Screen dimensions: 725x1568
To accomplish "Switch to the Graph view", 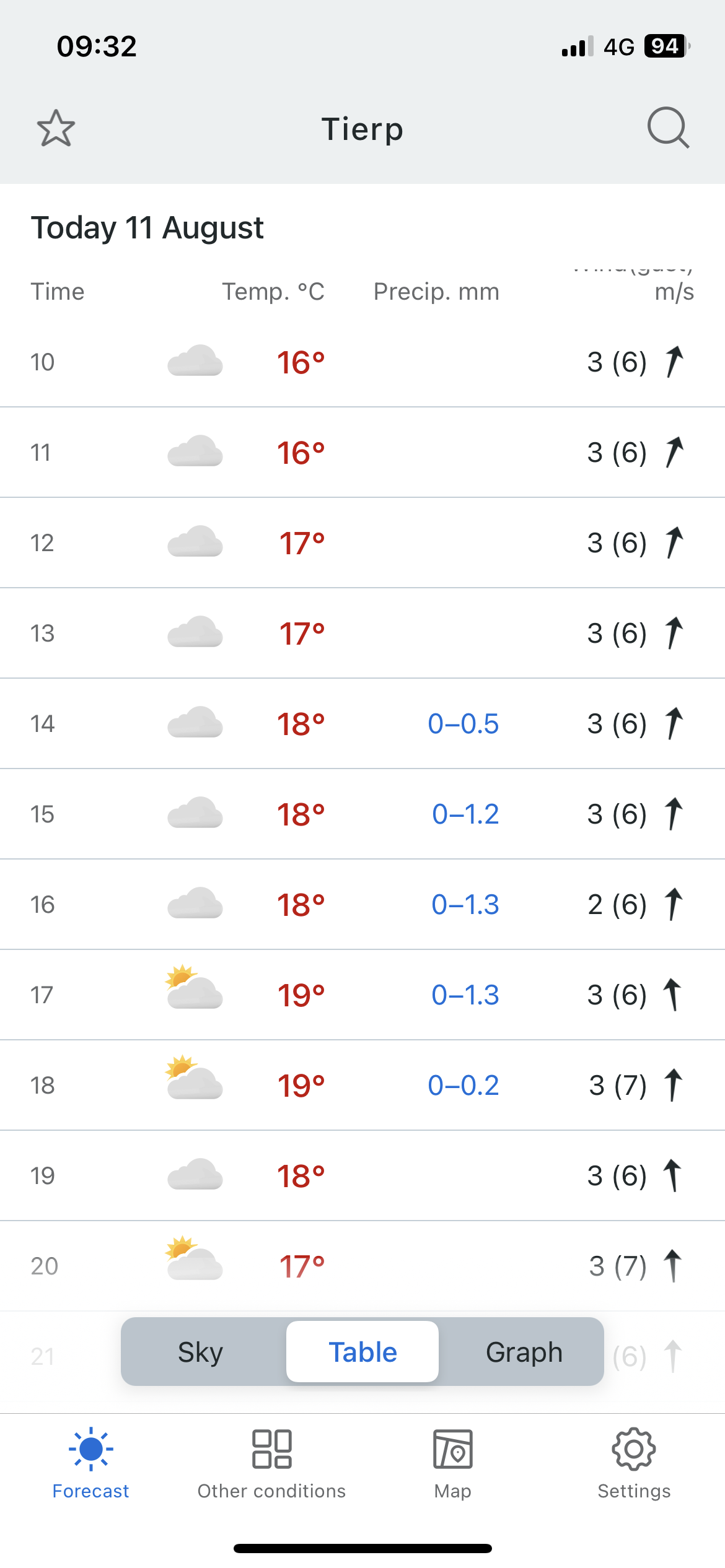I will pos(524,1352).
